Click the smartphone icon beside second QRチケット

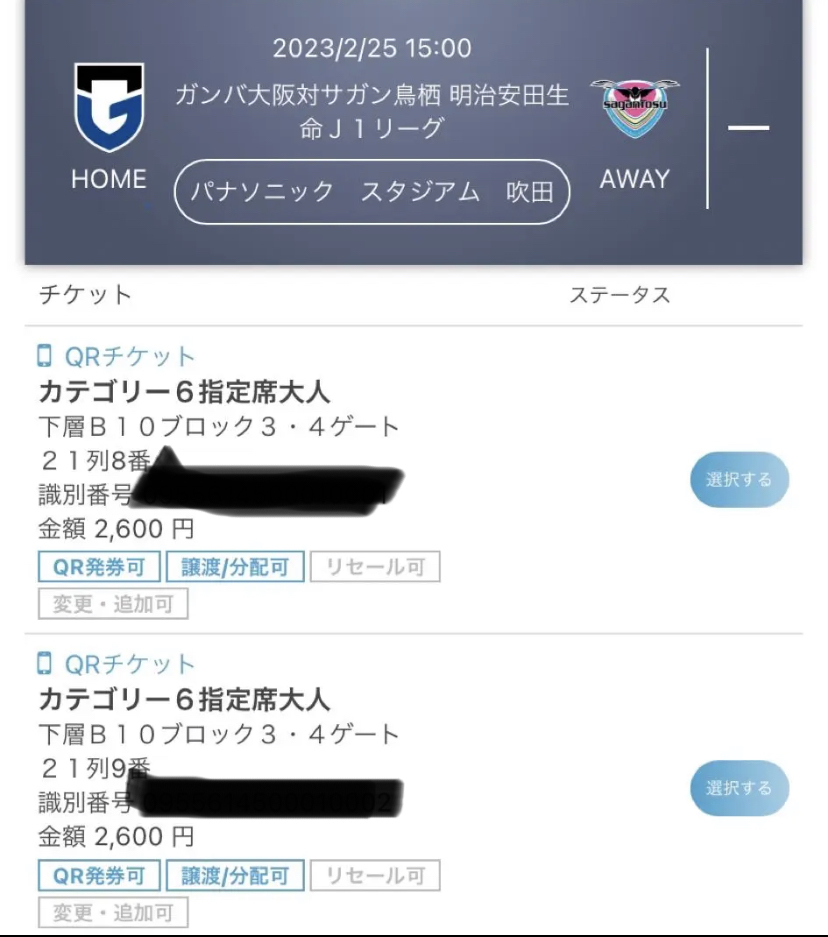click(x=46, y=663)
